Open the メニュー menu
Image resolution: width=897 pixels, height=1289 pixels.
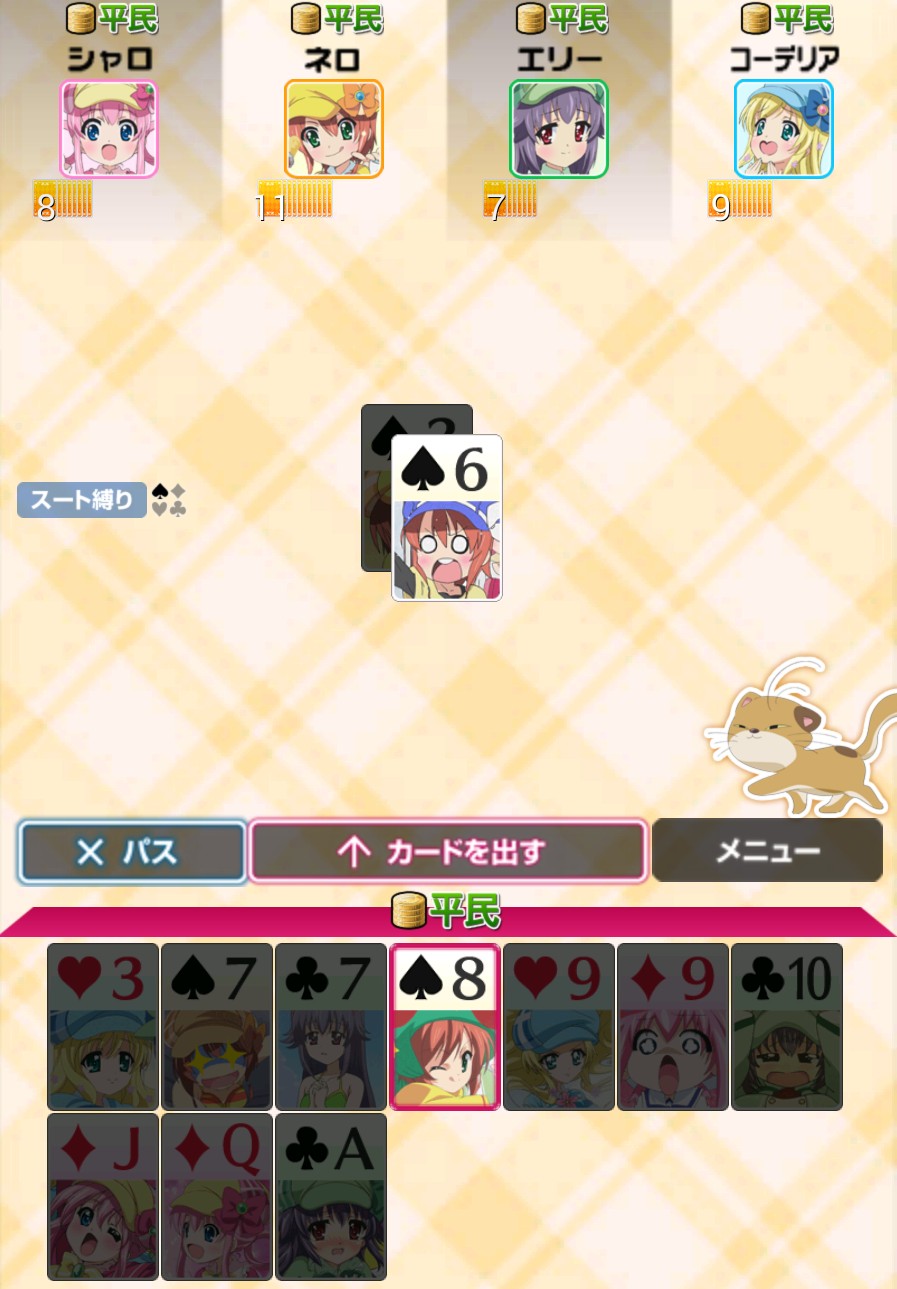(767, 851)
